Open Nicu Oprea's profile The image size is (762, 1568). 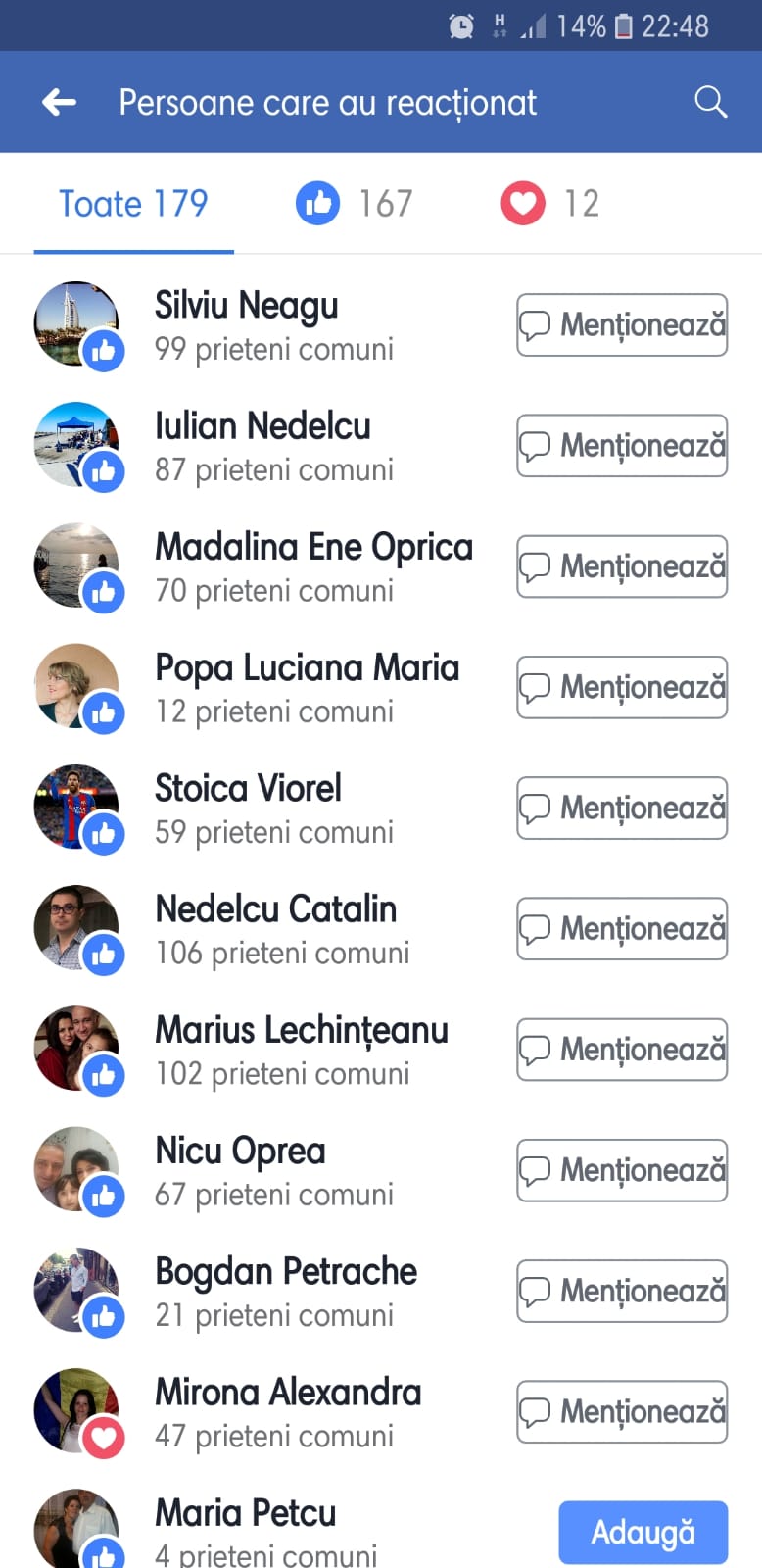(240, 1151)
